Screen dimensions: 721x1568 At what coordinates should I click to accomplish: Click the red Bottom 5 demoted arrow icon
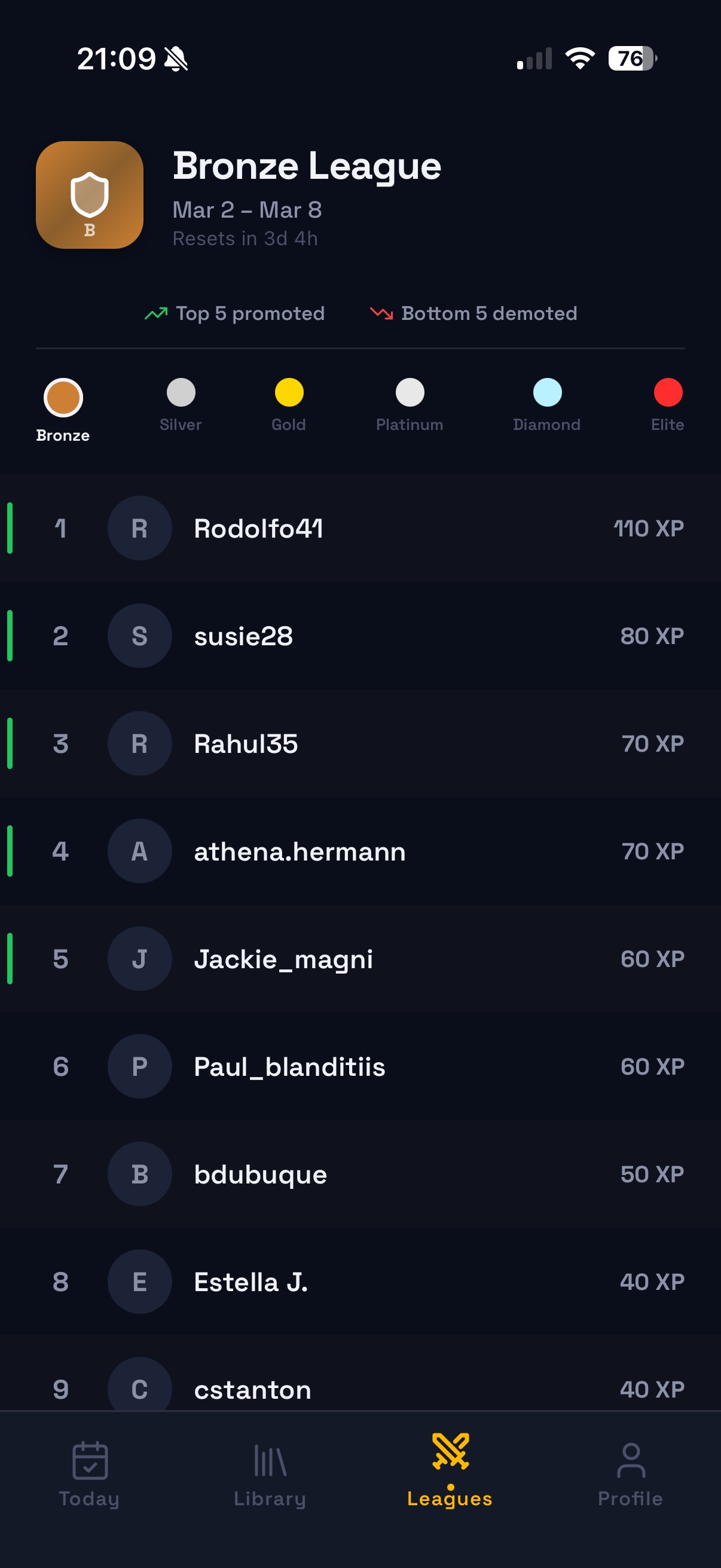(382, 313)
